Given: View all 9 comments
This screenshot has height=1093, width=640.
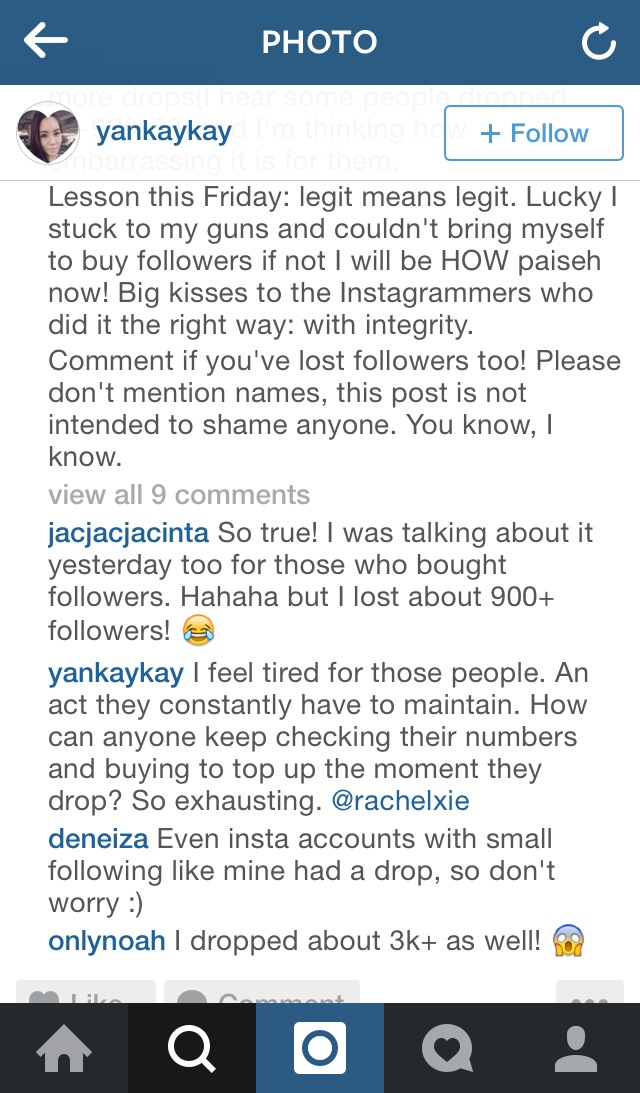Looking at the screenshot, I should (179, 494).
